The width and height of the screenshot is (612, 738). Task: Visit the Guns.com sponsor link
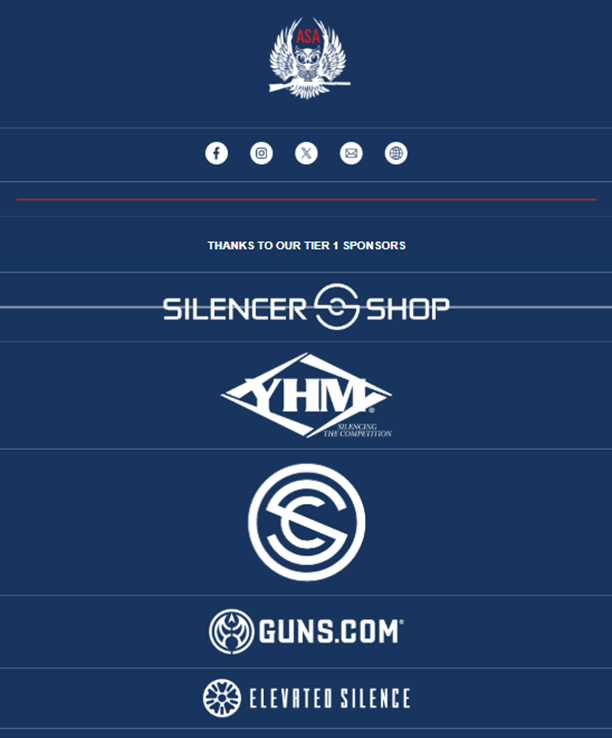click(306, 631)
